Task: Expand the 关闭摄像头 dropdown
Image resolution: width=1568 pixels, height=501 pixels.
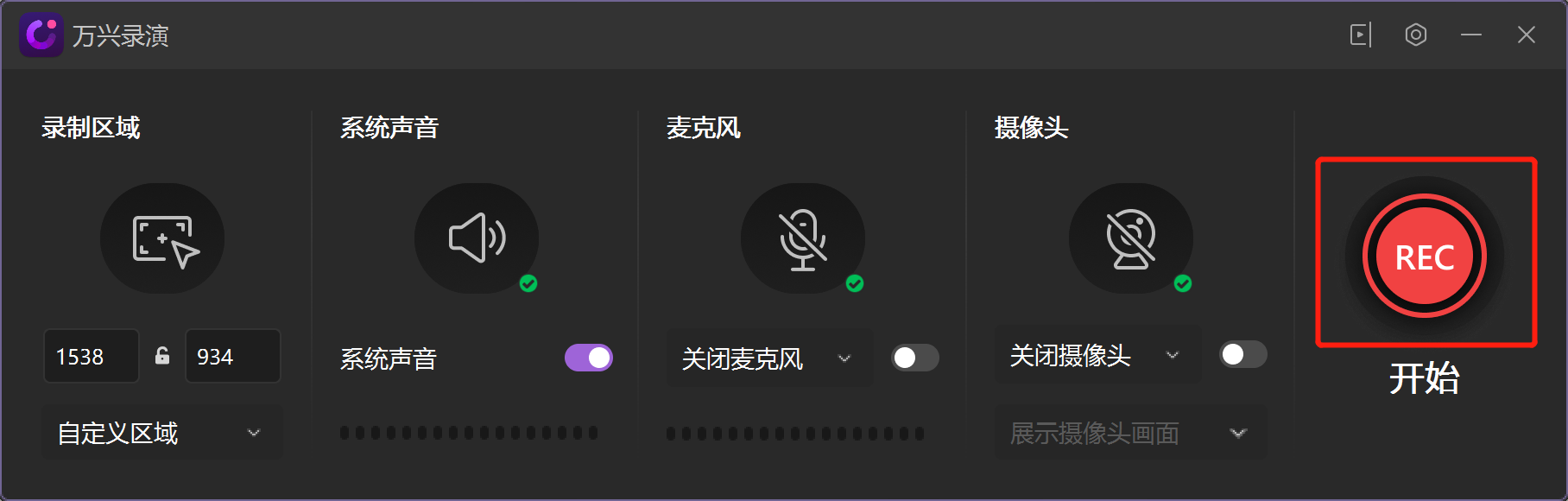Action: point(1097,355)
